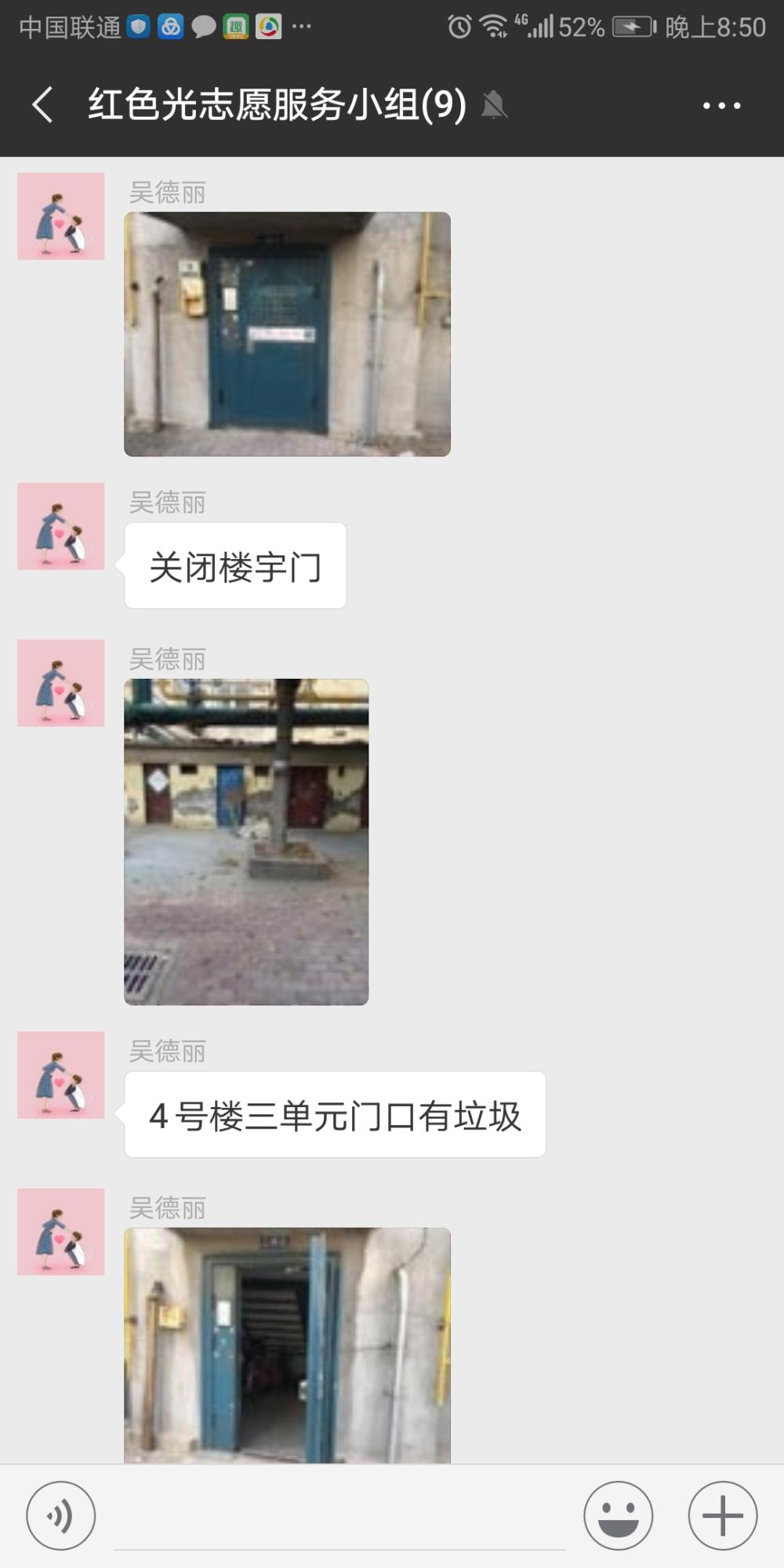Open 吴德丽's avatar beside 4号楼三单元门口有垃圾
Image resolution: width=784 pixels, height=1568 pixels.
pyautogui.click(x=61, y=1075)
